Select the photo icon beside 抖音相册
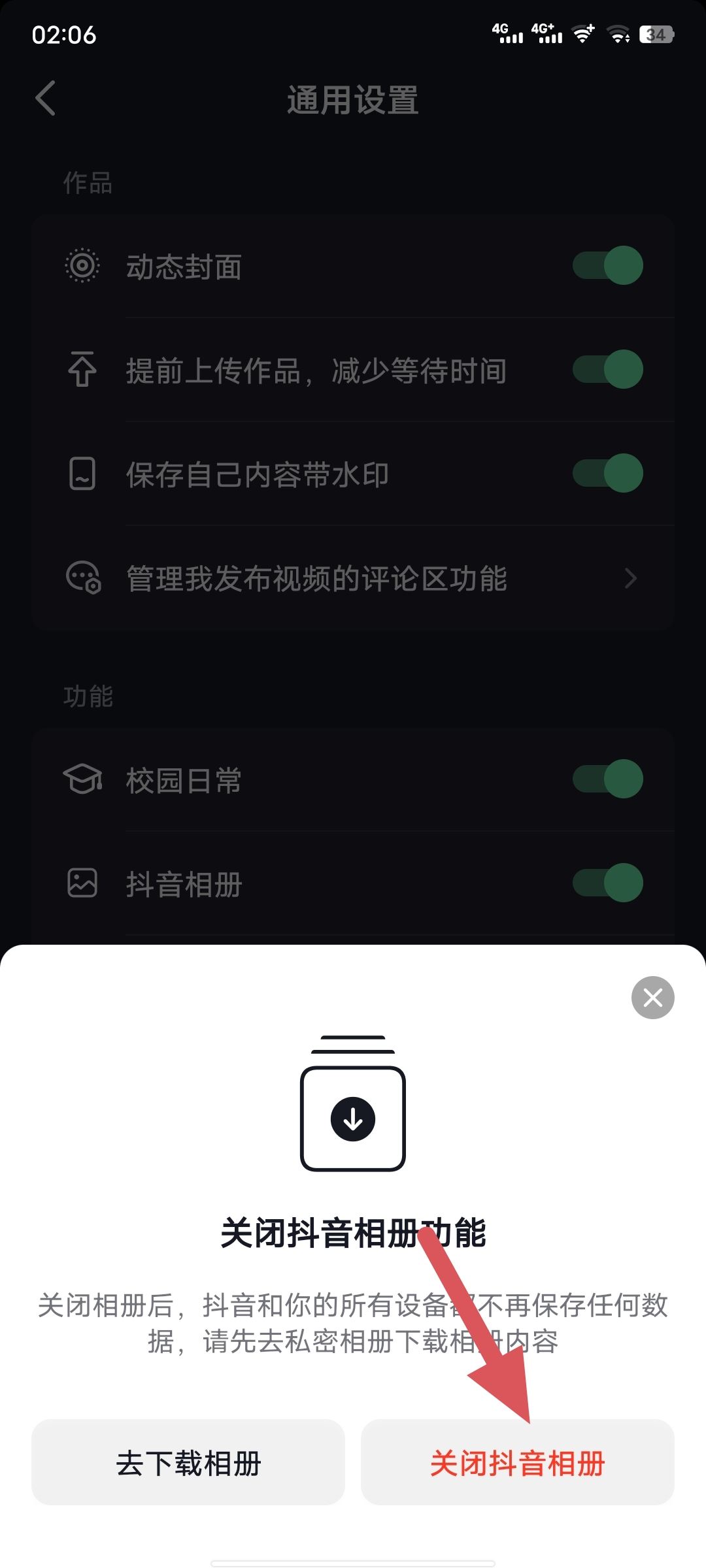Screen dimensions: 706x1568 point(81,884)
